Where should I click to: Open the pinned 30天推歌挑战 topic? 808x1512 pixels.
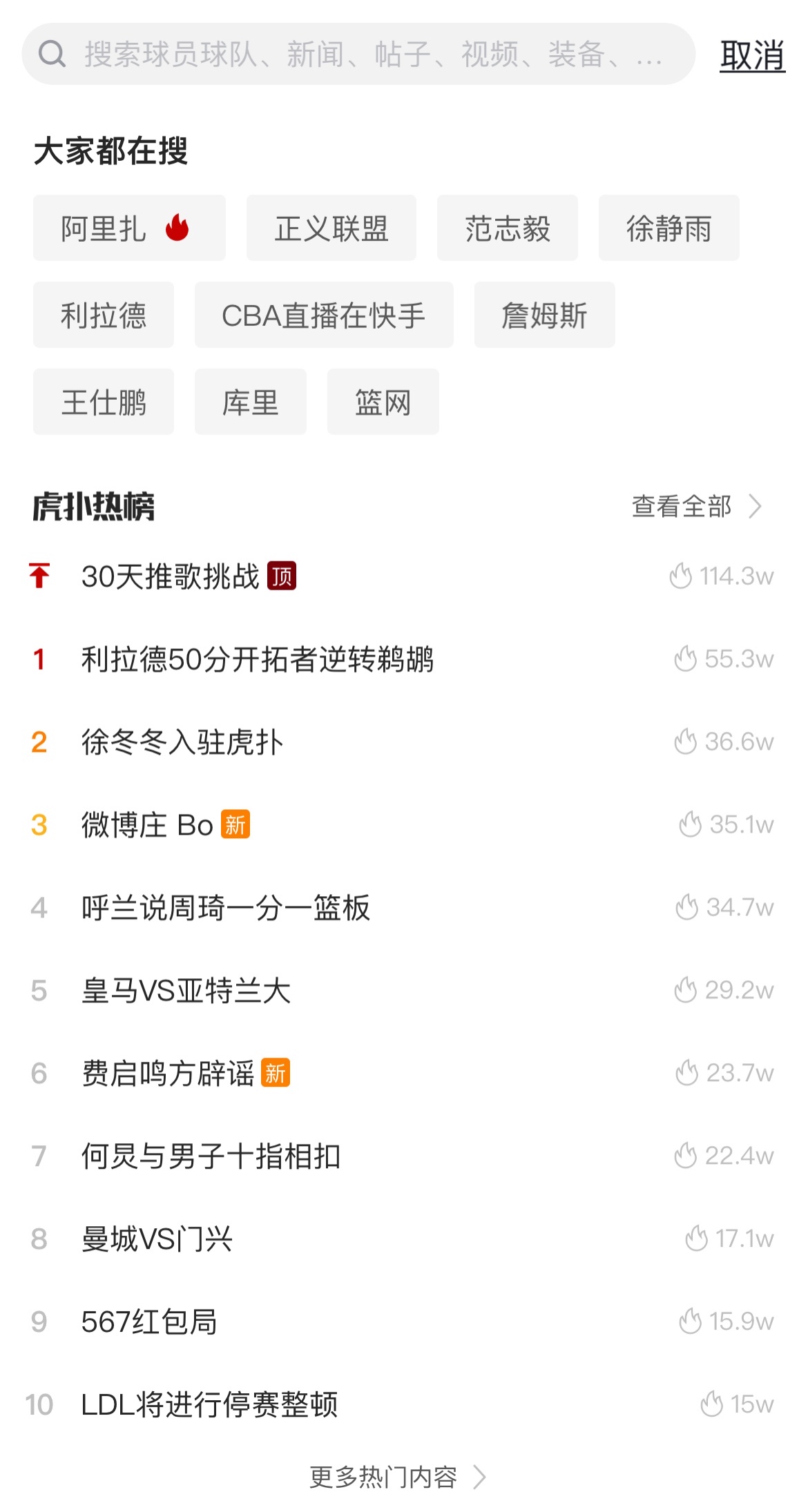171,576
